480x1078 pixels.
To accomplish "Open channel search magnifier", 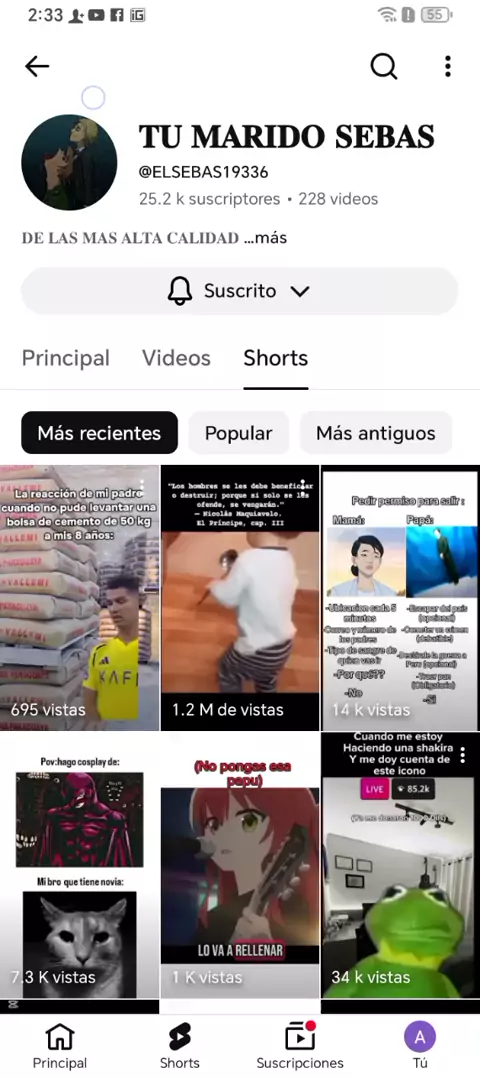I will coord(384,66).
